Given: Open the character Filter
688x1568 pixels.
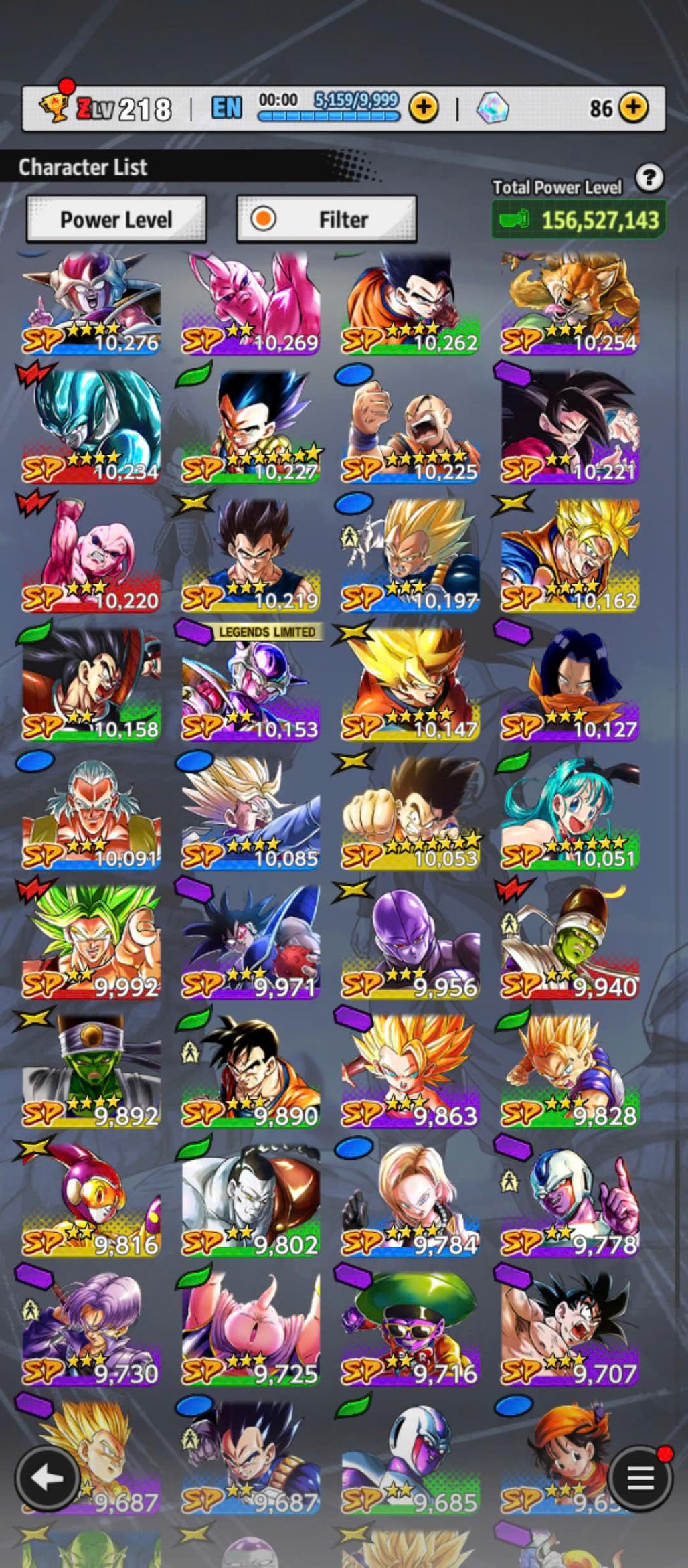Looking at the screenshot, I should (x=327, y=220).
